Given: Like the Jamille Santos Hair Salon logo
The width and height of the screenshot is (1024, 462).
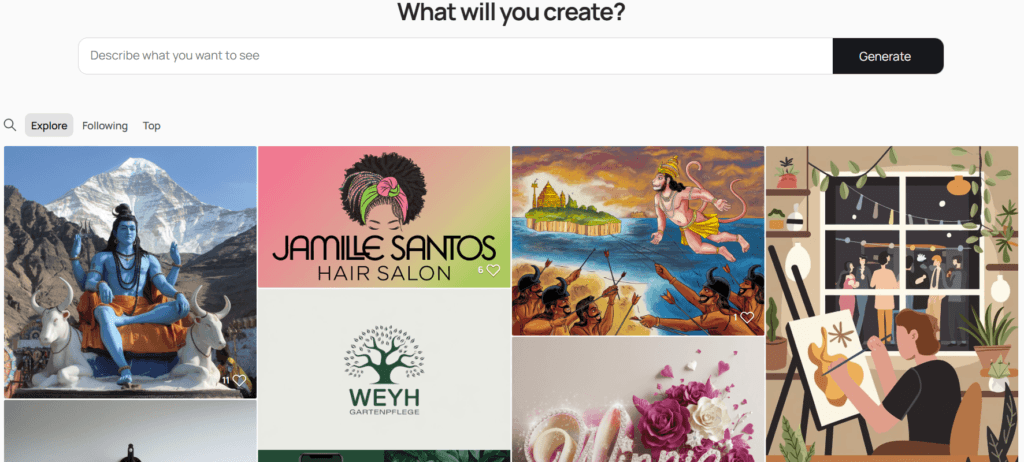Looking at the screenshot, I should pyautogui.click(x=493, y=270).
